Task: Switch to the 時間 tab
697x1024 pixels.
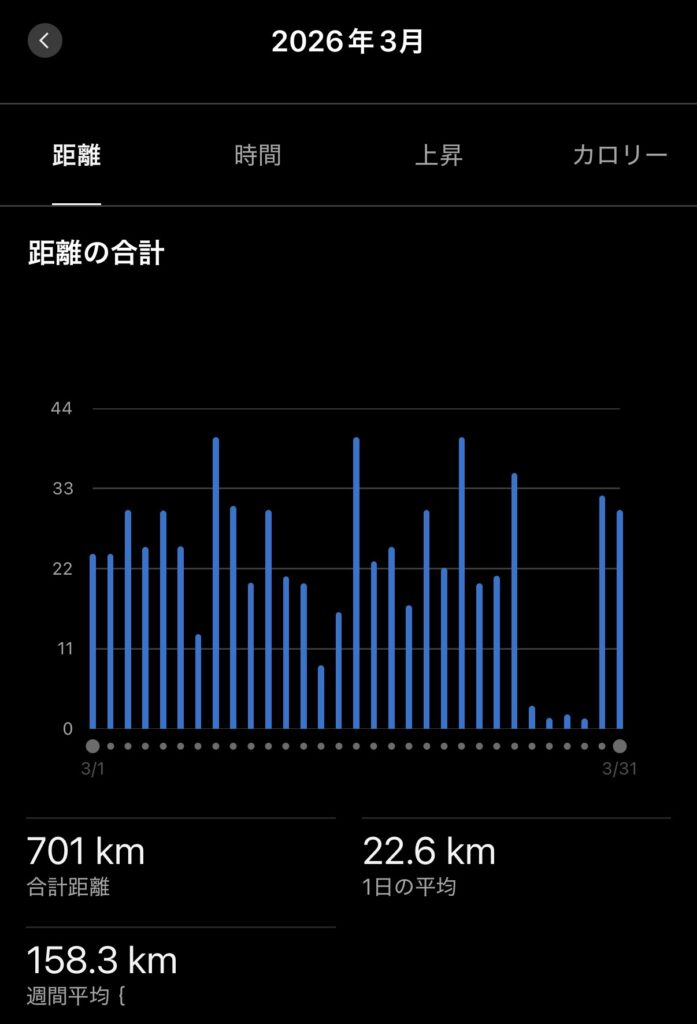Action: click(258, 155)
